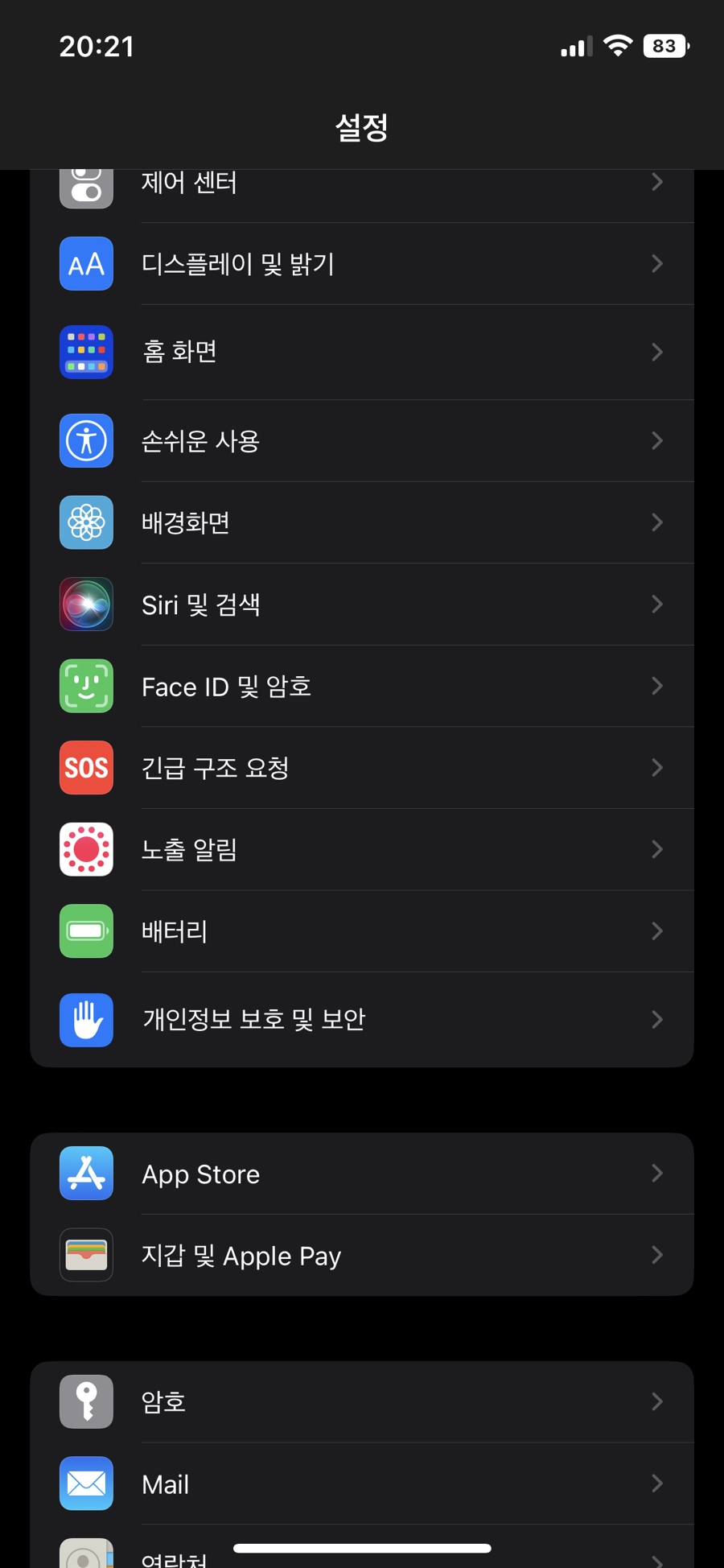This screenshot has height=1568, width=724.
Task: Open 손쉬운 사용 accessibility settings
Action: 362,441
